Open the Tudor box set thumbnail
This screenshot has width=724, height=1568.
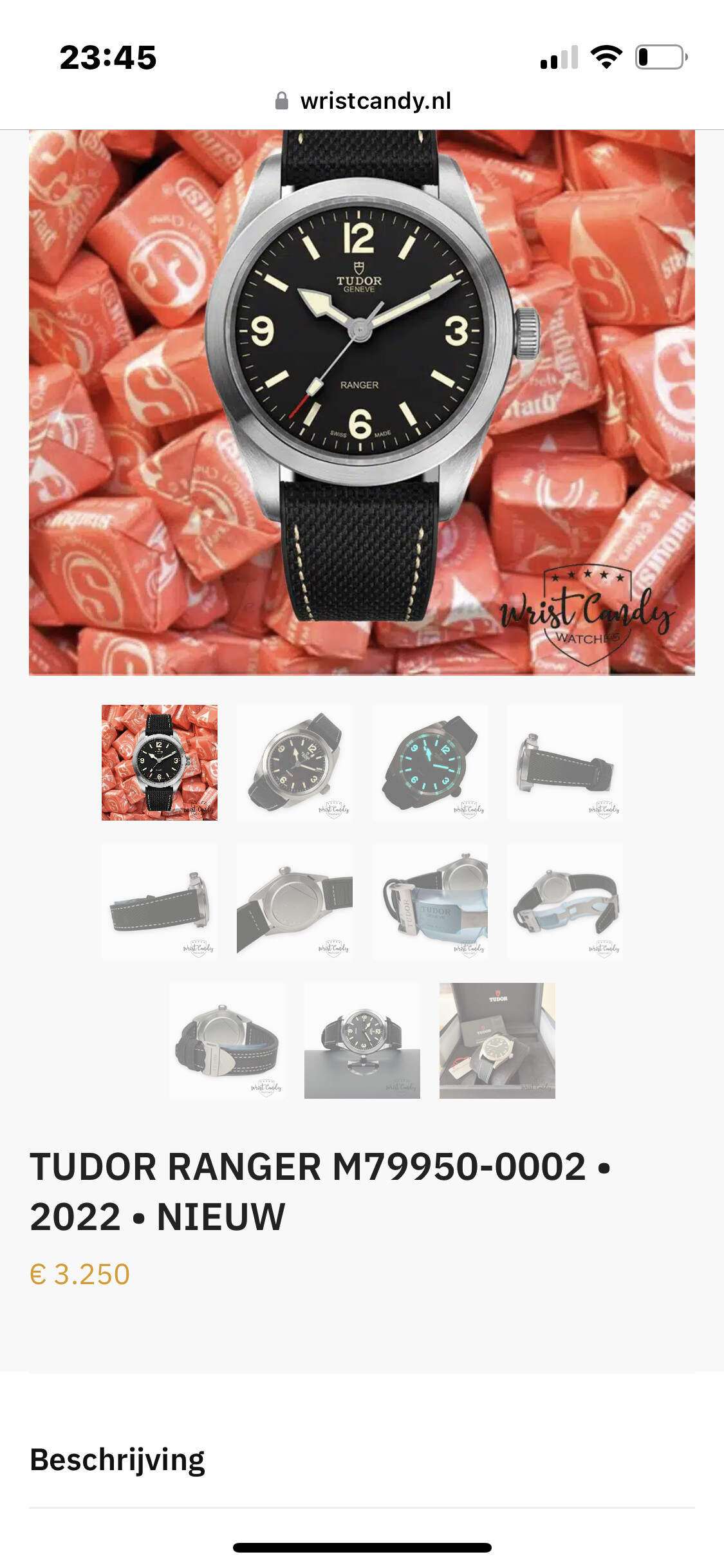click(x=497, y=1041)
